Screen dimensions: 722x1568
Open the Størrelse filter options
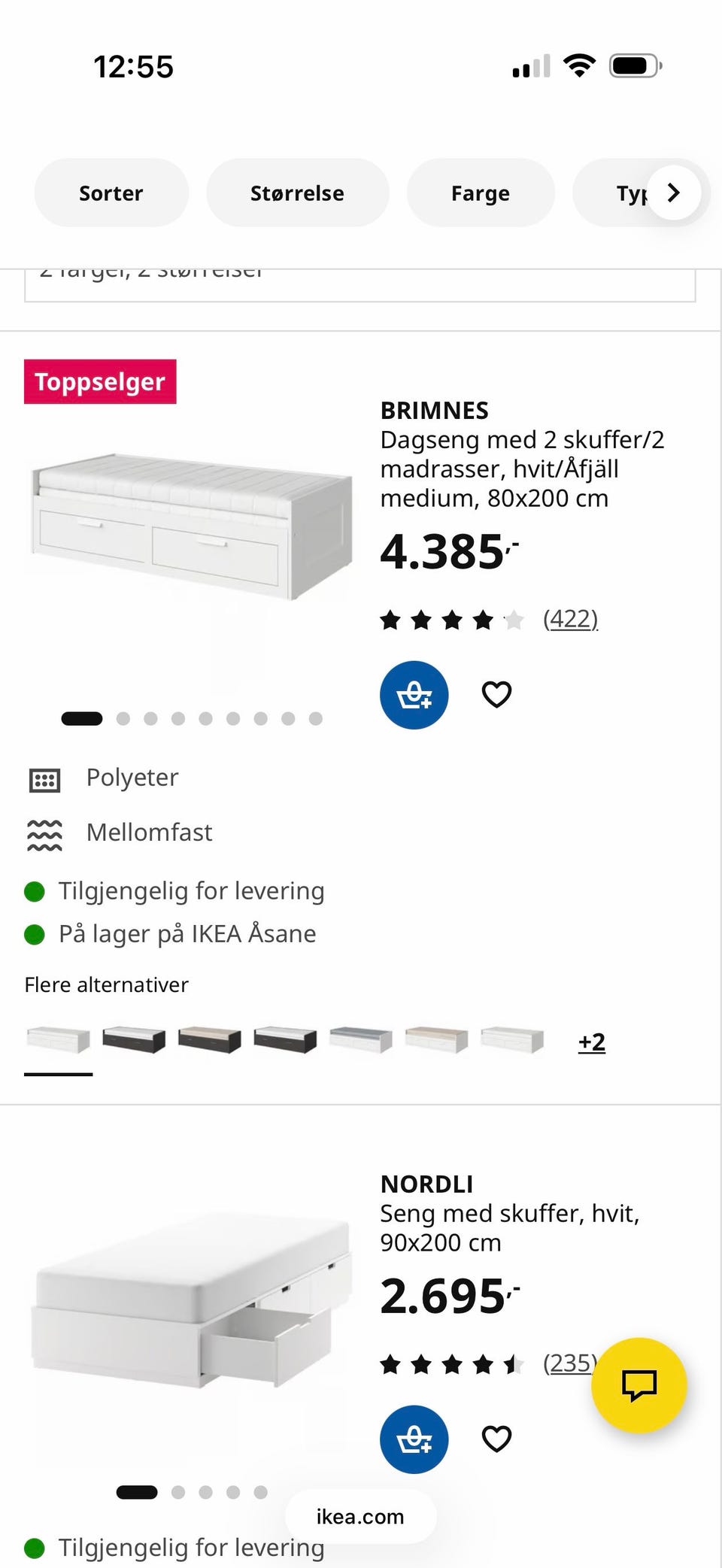297,193
